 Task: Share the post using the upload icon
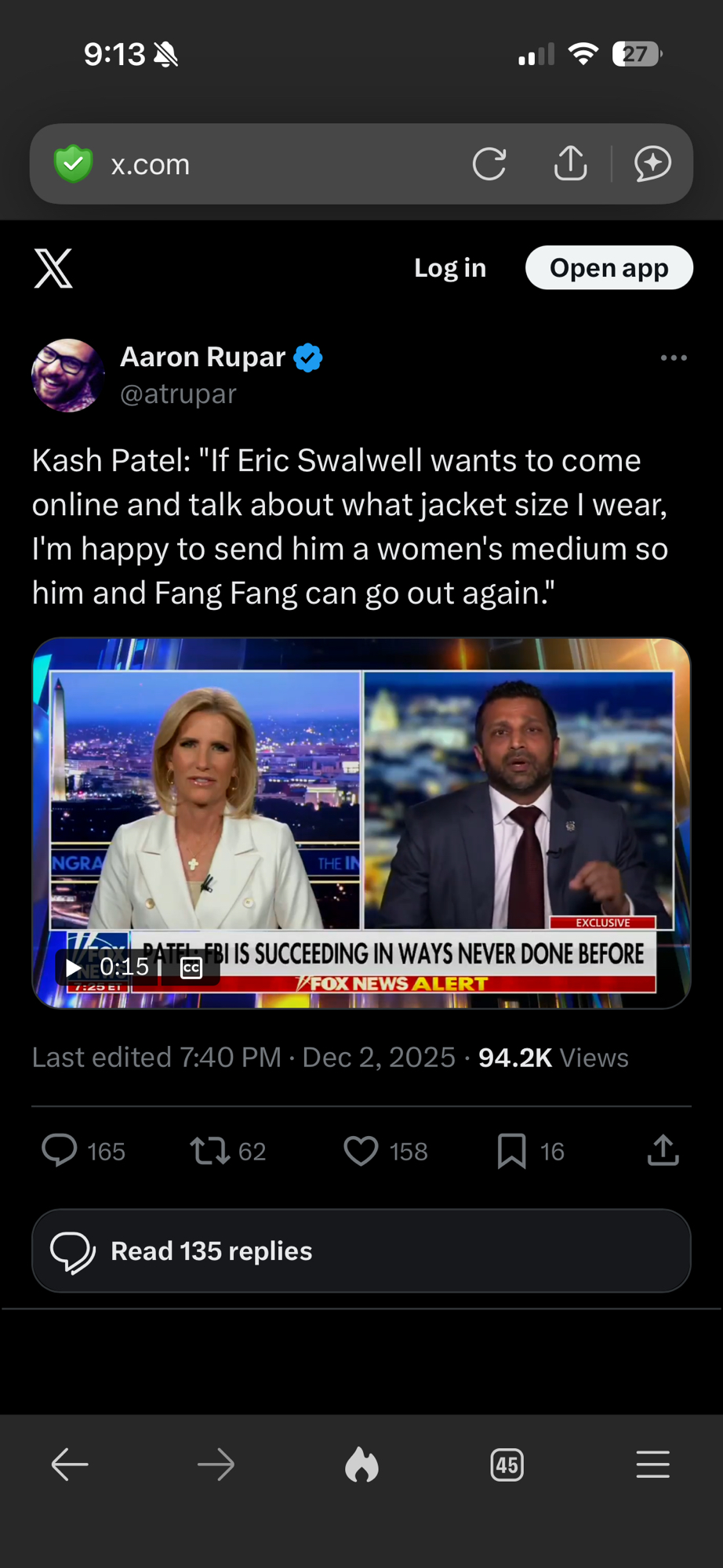click(x=663, y=1150)
